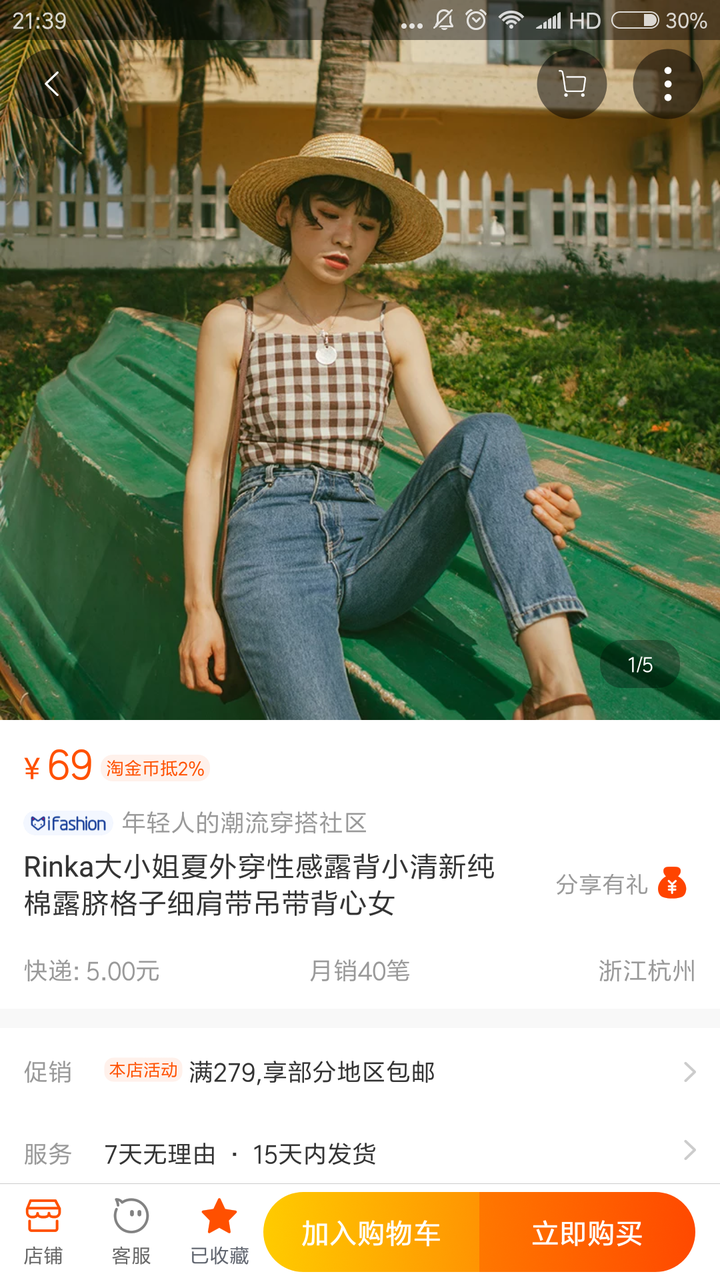Tap the 月销40笔 sales stat
Image resolution: width=720 pixels, height=1280 pixels.
[x=360, y=970]
